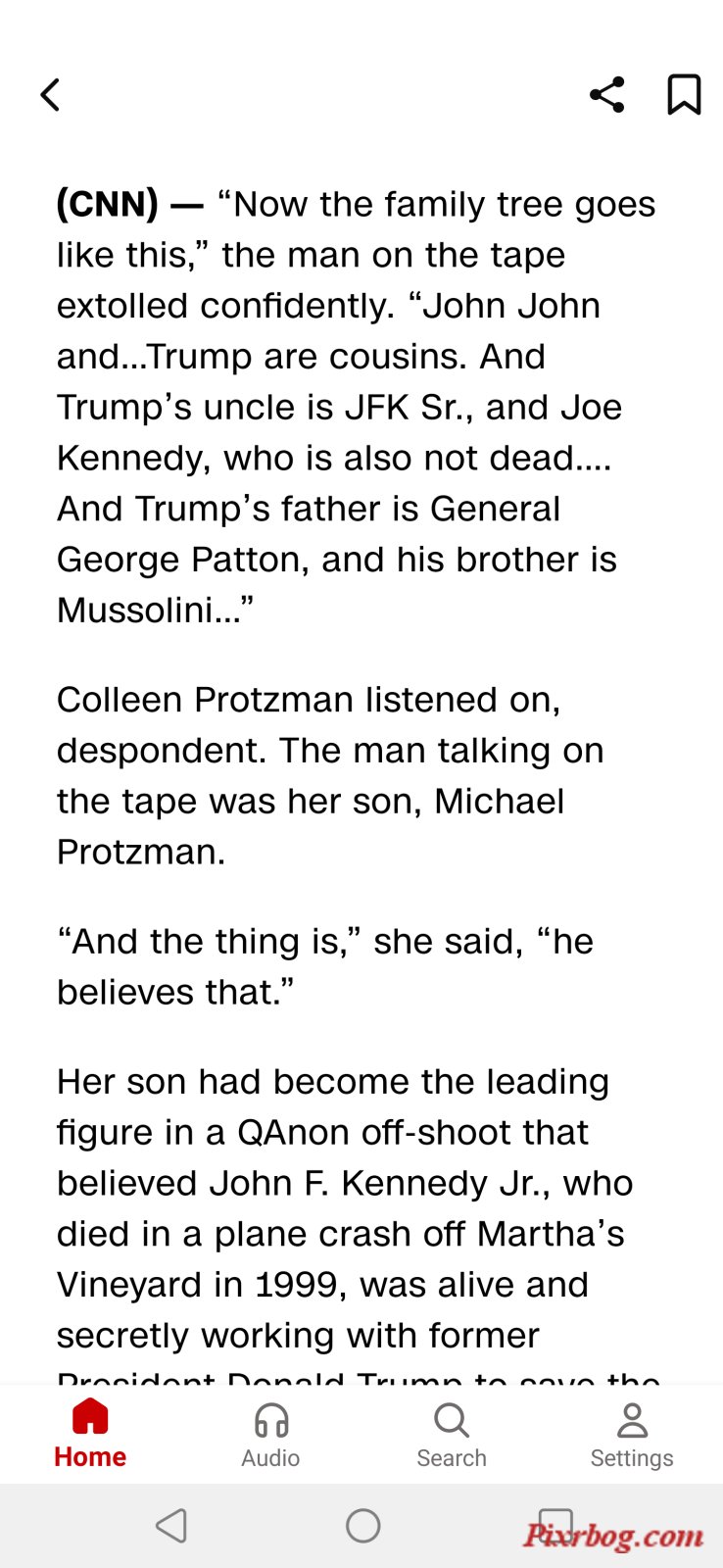Tap the system home button
Image resolution: width=723 pixels, height=1568 pixels.
click(x=362, y=1526)
